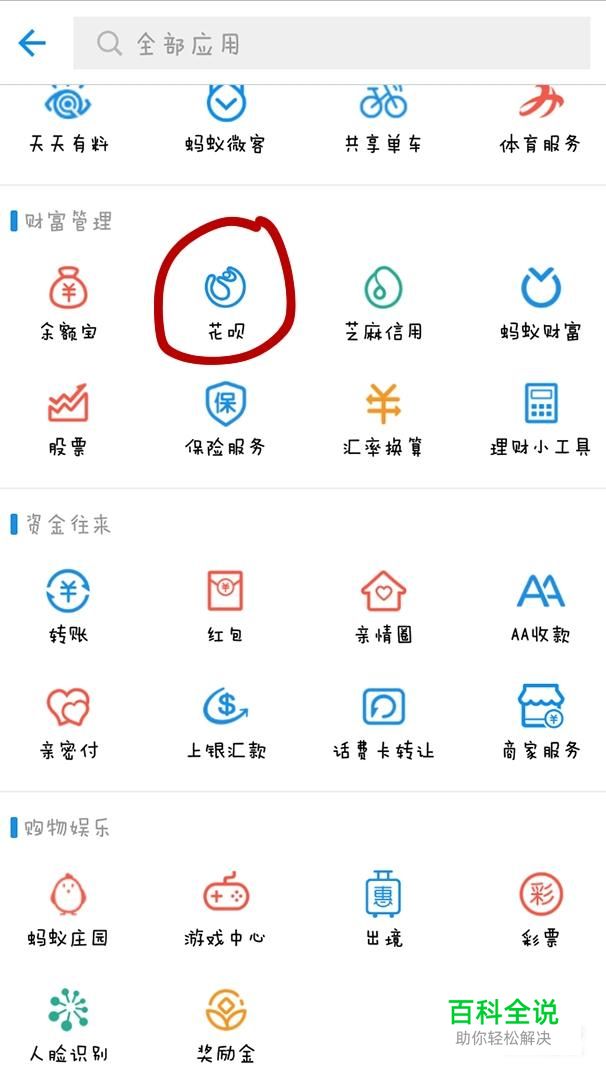Screen dimensions: 606x1080
Task: Open 芝麻信用 credit score
Action: [x=384, y=303]
